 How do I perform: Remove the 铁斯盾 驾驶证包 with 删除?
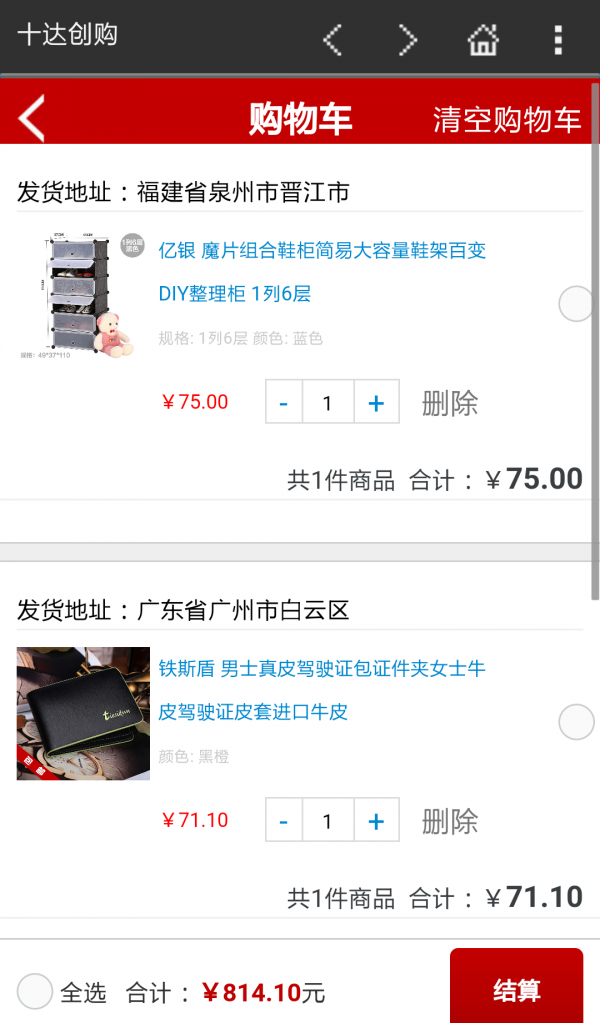(450, 821)
